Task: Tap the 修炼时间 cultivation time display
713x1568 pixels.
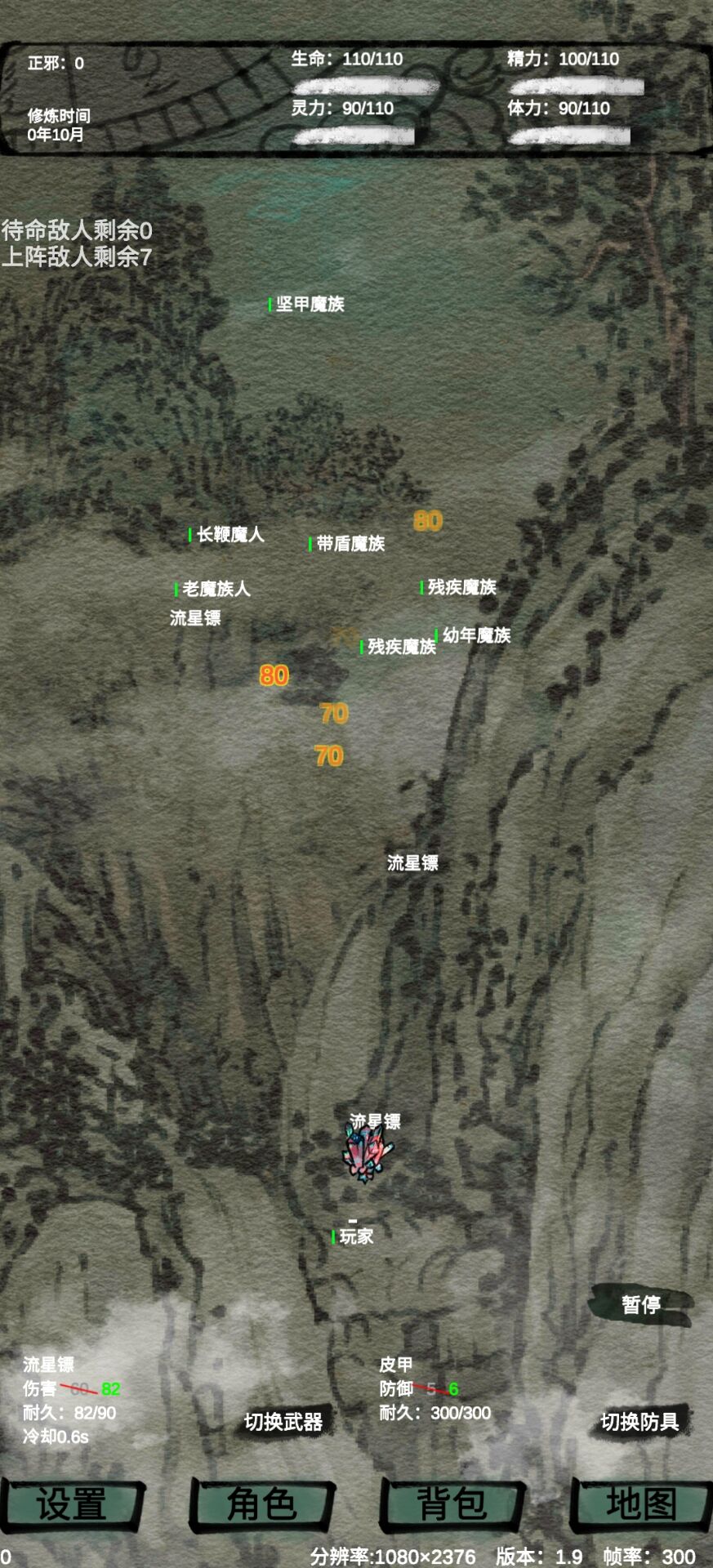Action: 57,124
